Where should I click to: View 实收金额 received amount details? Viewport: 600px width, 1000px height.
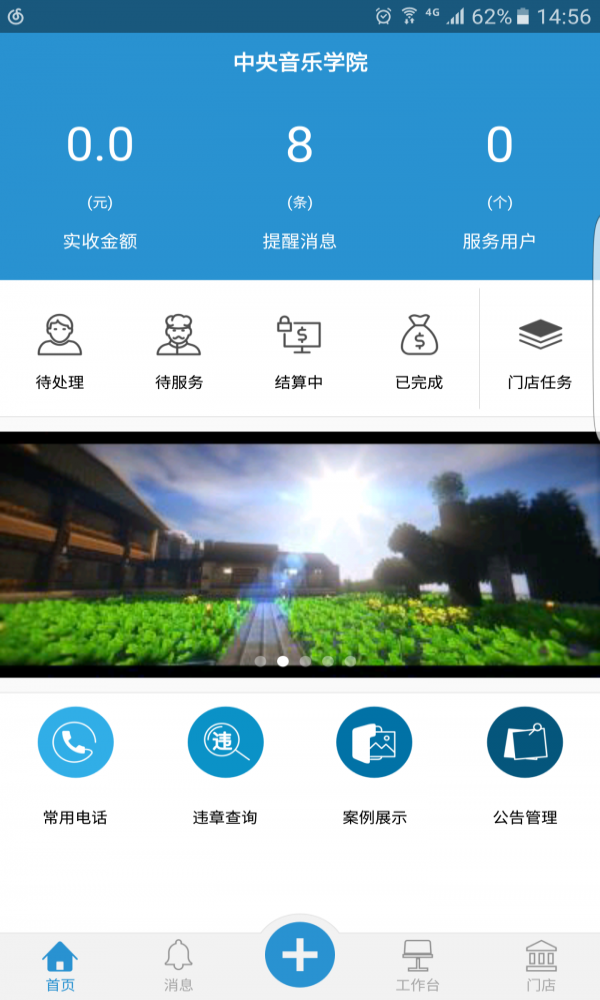tap(100, 186)
